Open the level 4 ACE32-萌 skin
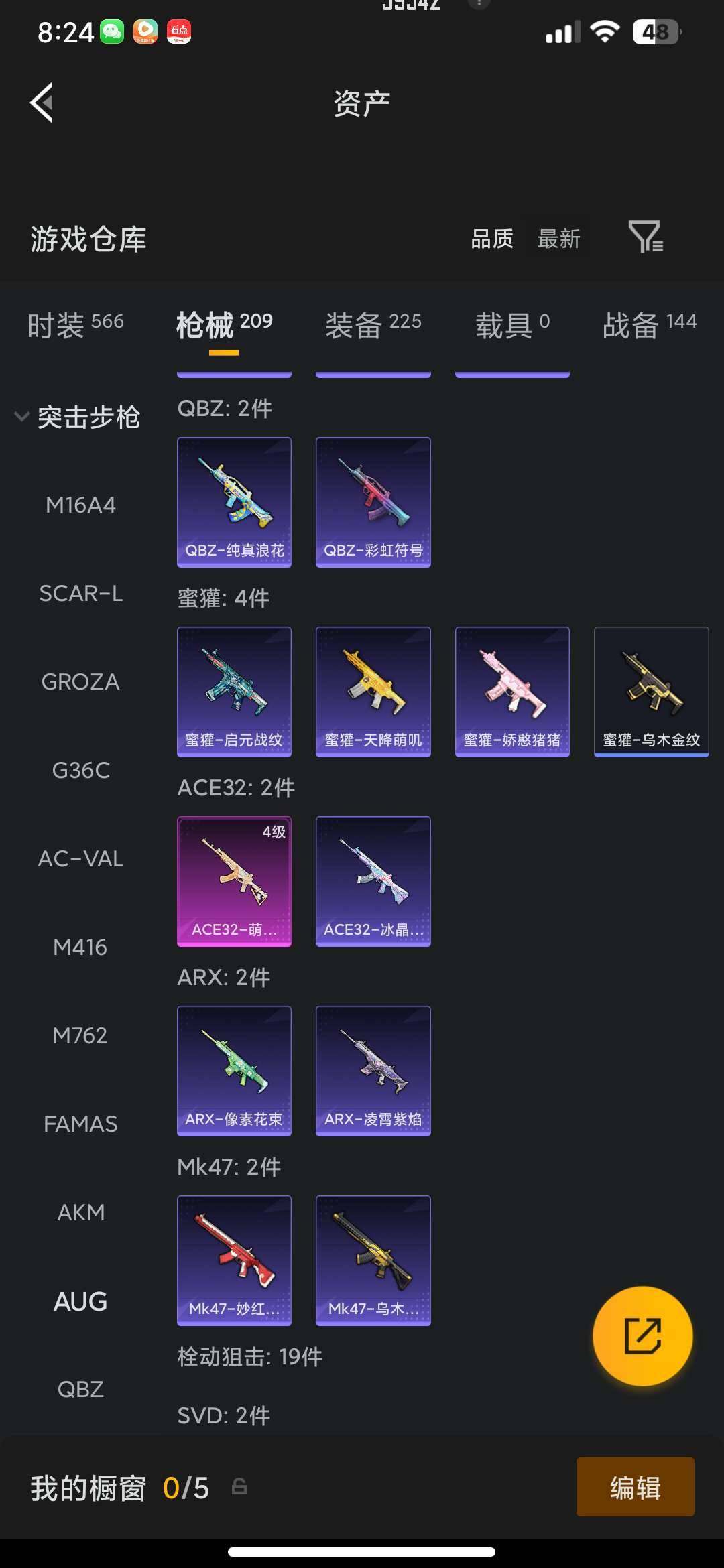 pyautogui.click(x=234, y=881)
